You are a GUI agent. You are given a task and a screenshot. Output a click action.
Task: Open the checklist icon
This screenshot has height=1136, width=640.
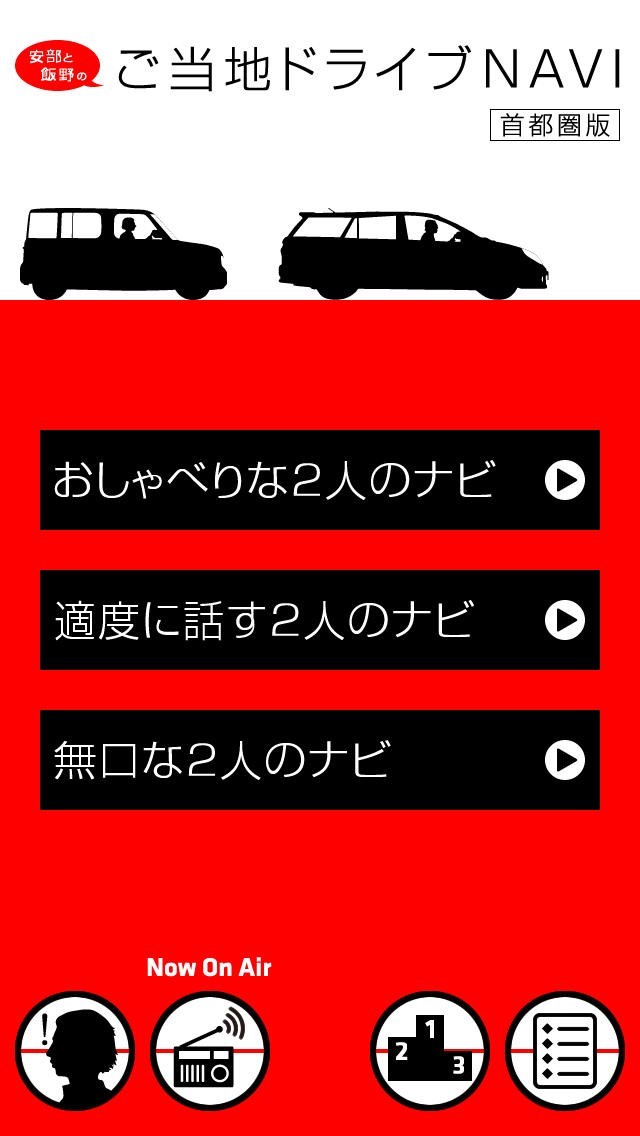coord(565,1051)
